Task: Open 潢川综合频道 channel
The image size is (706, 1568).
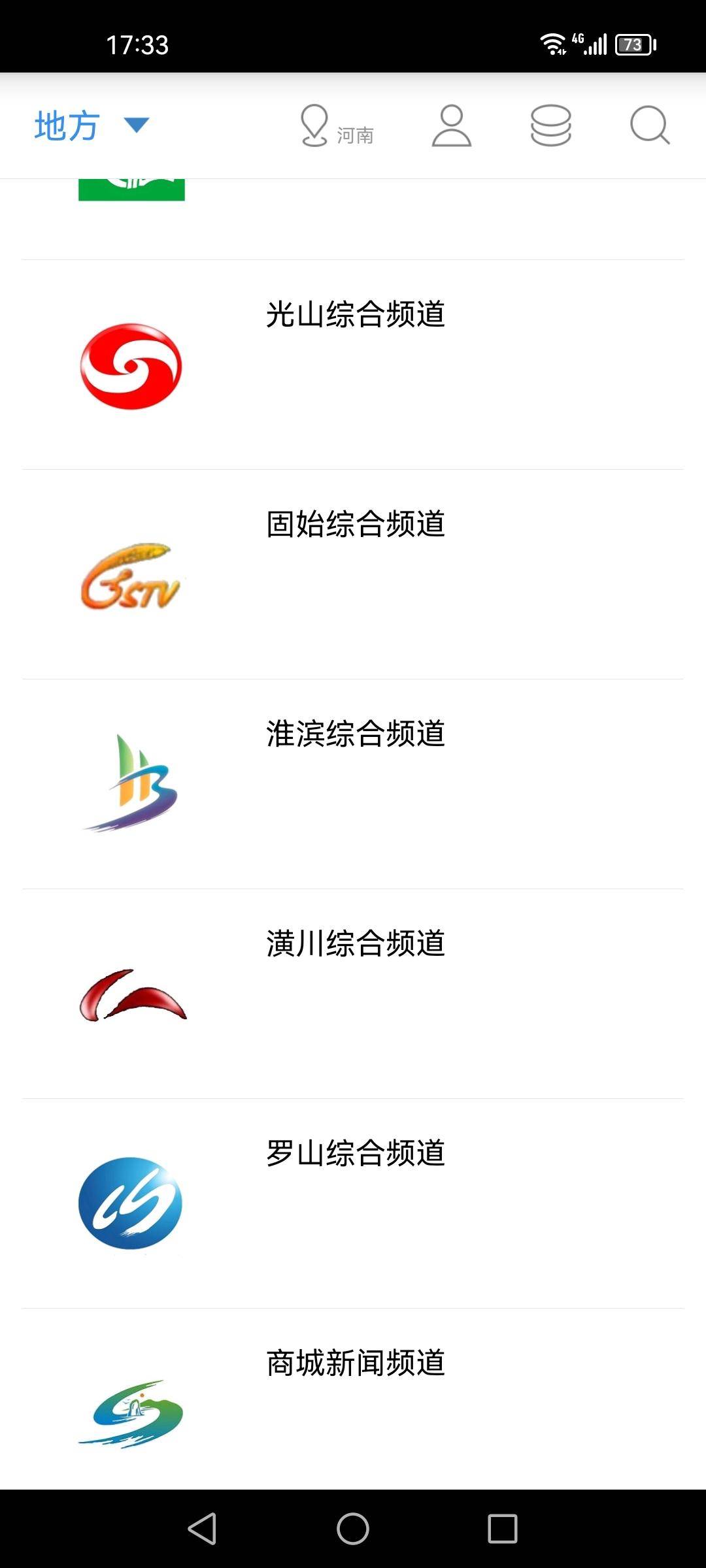Action: pos(354,943)
